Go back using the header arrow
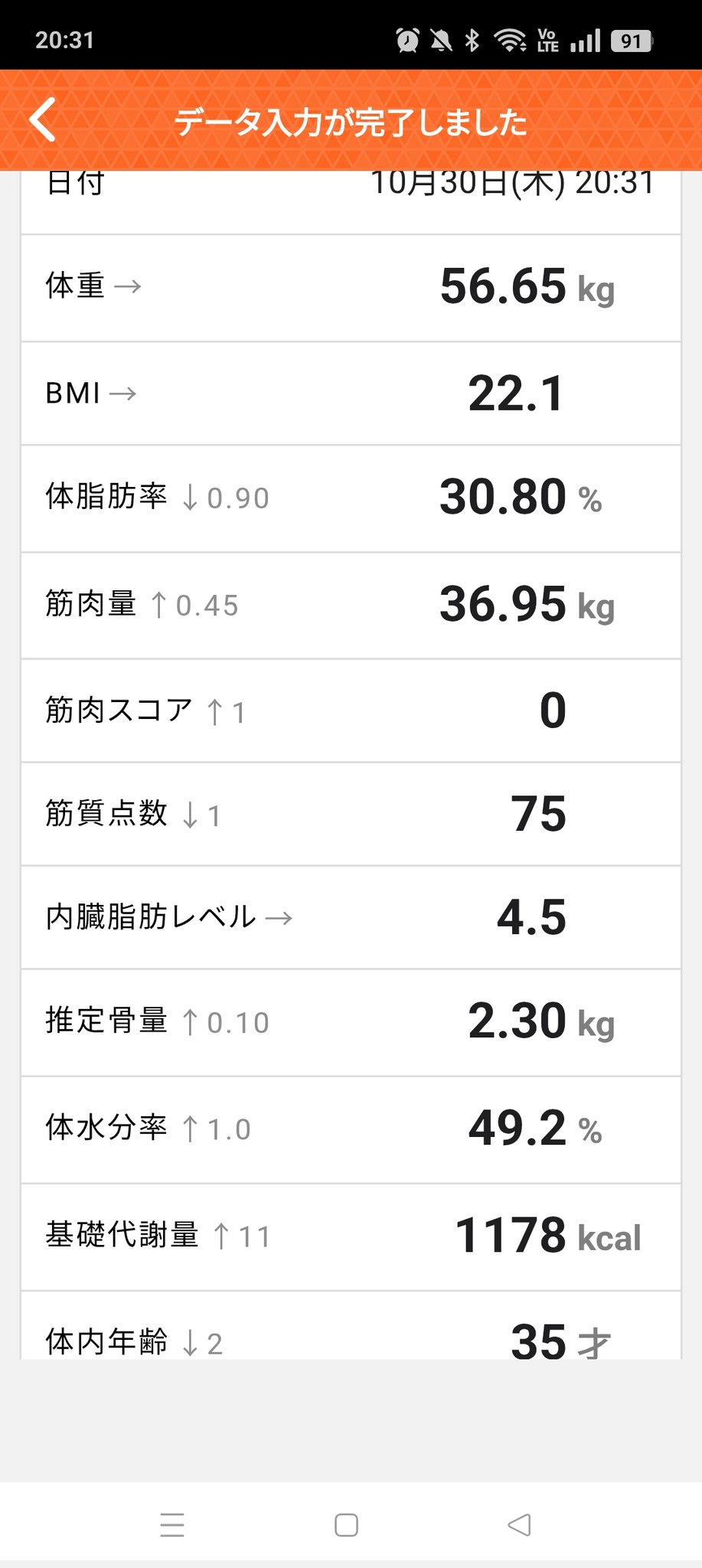Screen dimensions: 702x1568 point(44,120)
